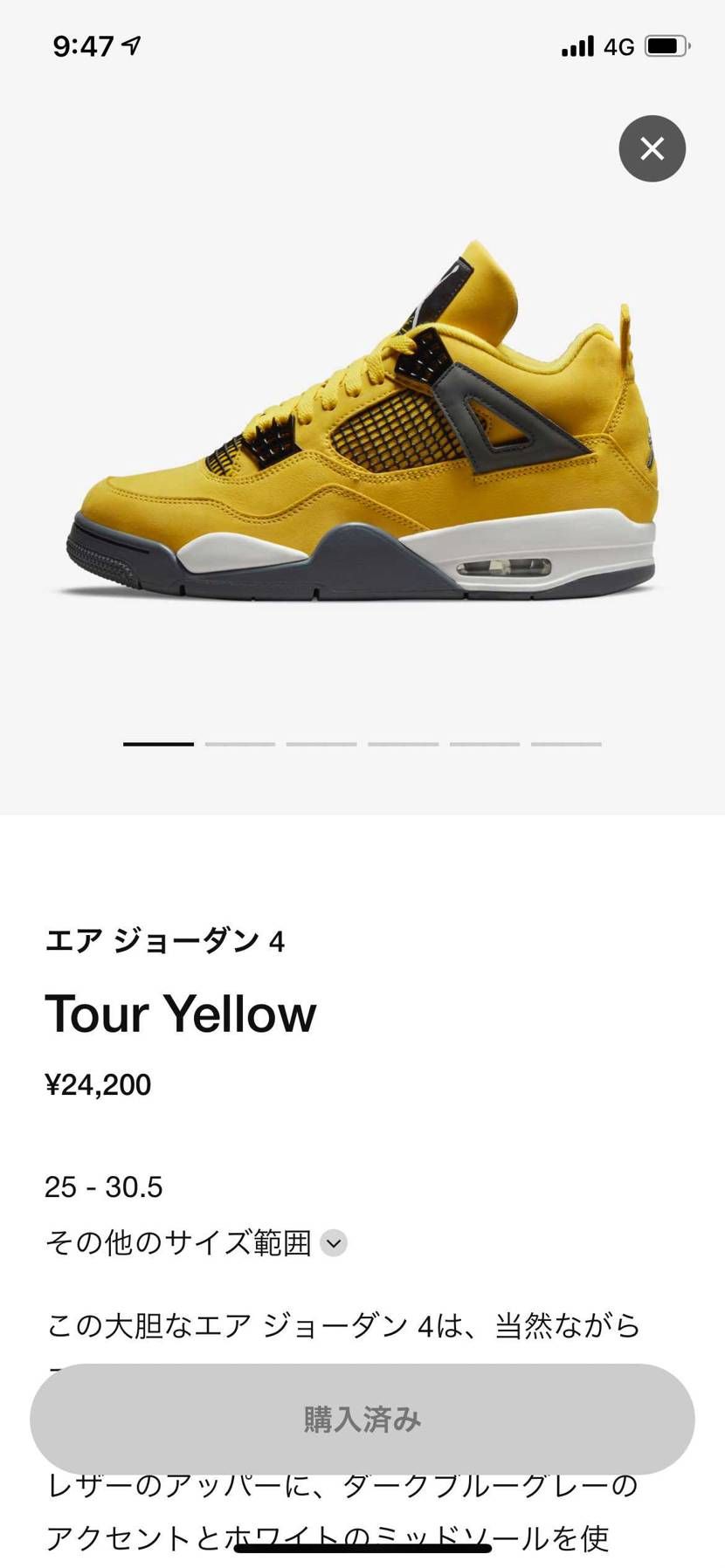This screenshot has height=1568, width=725.
Task: Select the first image carousel indicator
Action: [x=157, y=744]
